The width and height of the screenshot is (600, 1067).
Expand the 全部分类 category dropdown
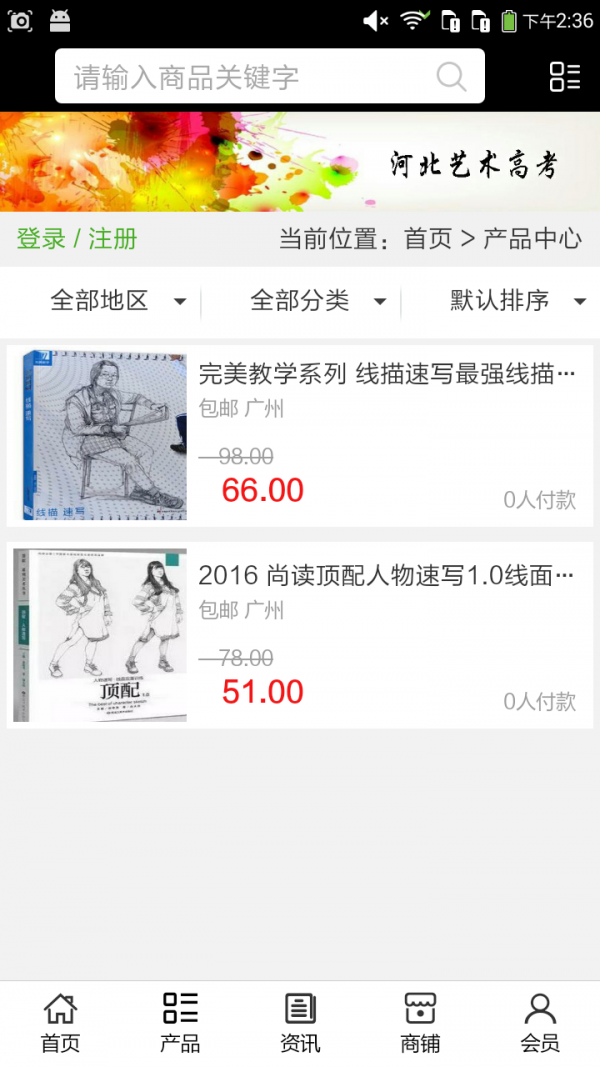pyautogui.click(x=317, y=300)
